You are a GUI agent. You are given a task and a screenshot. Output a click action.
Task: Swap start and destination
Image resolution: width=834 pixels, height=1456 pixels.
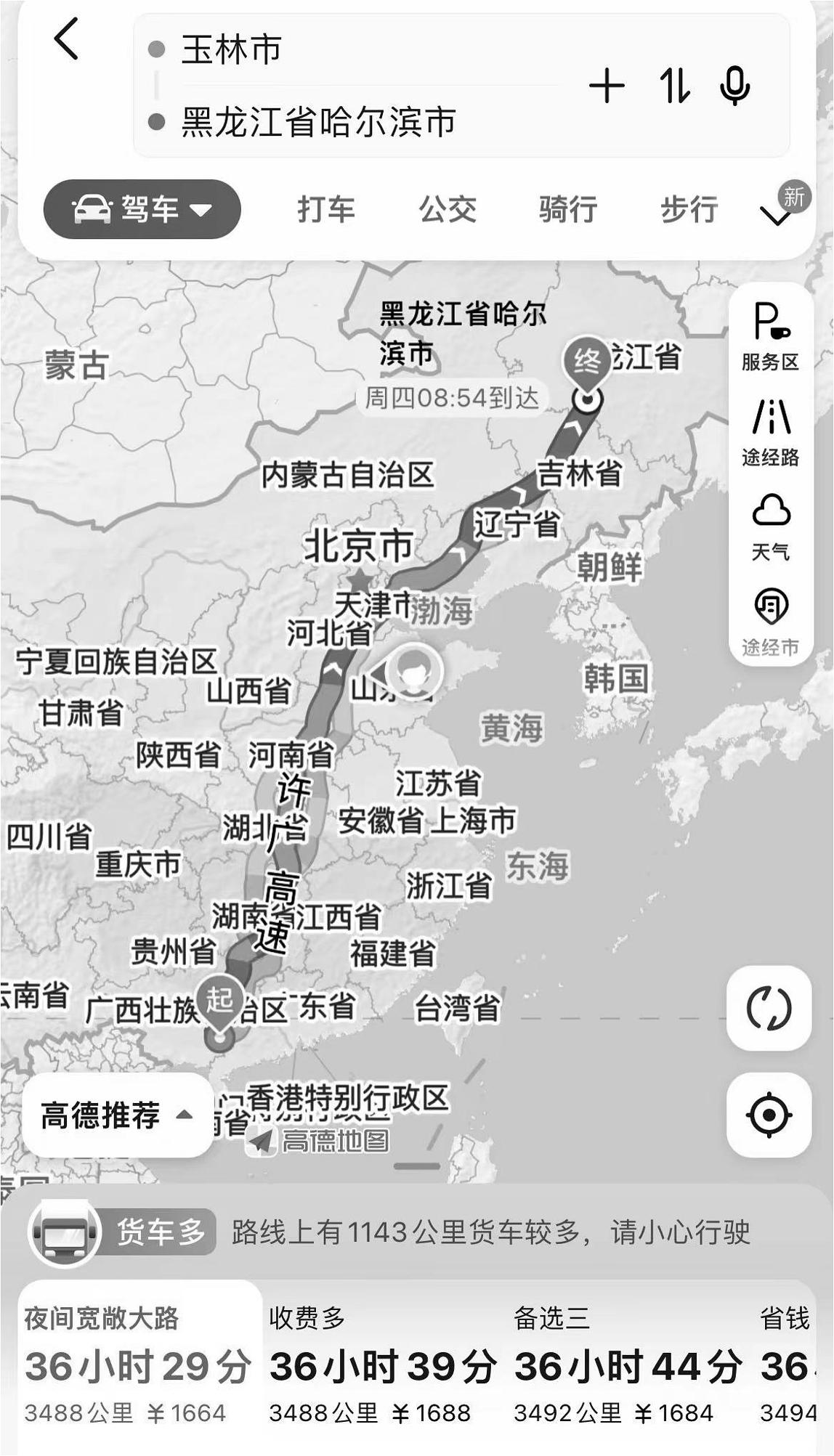pos(675,86)
